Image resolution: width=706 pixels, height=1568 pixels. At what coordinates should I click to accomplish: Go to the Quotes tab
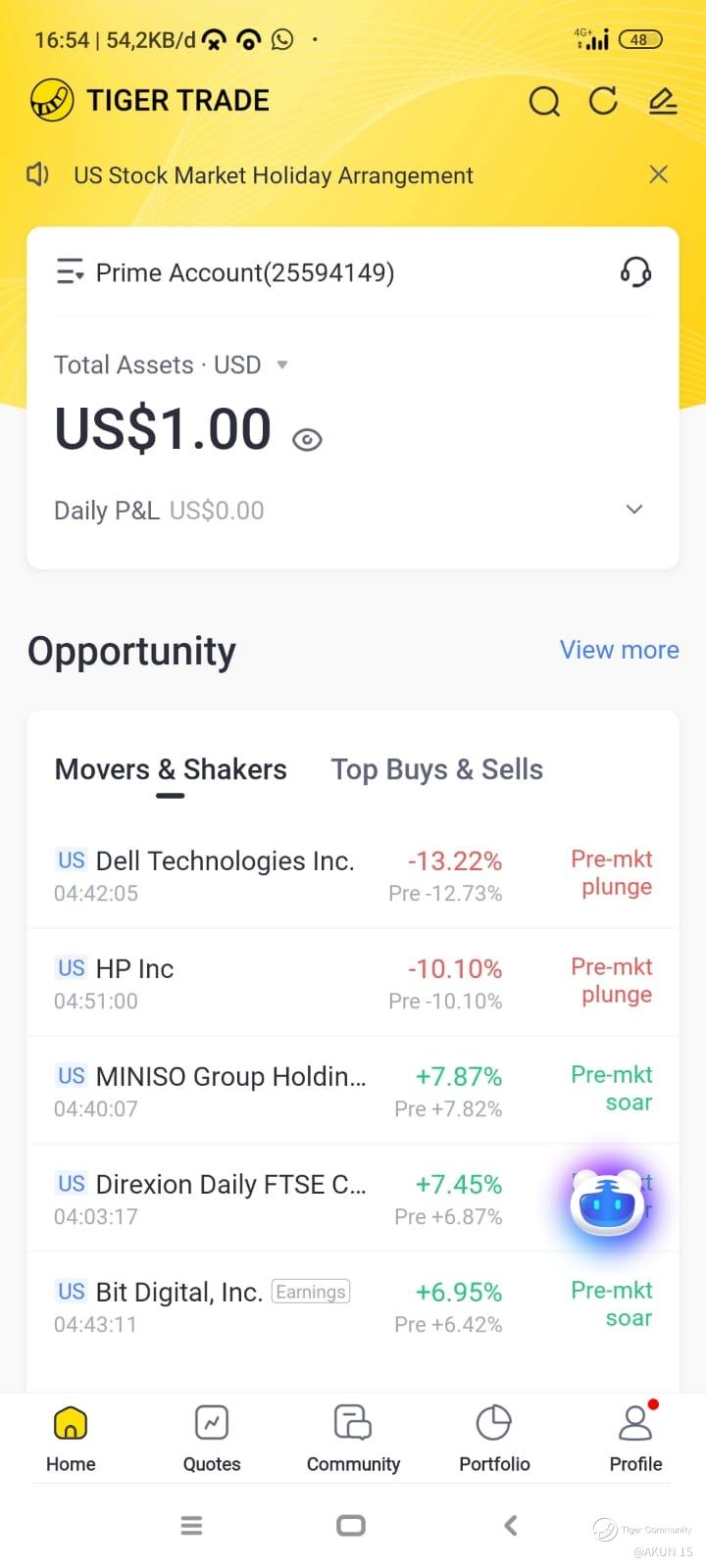[x=212, y=1438]
